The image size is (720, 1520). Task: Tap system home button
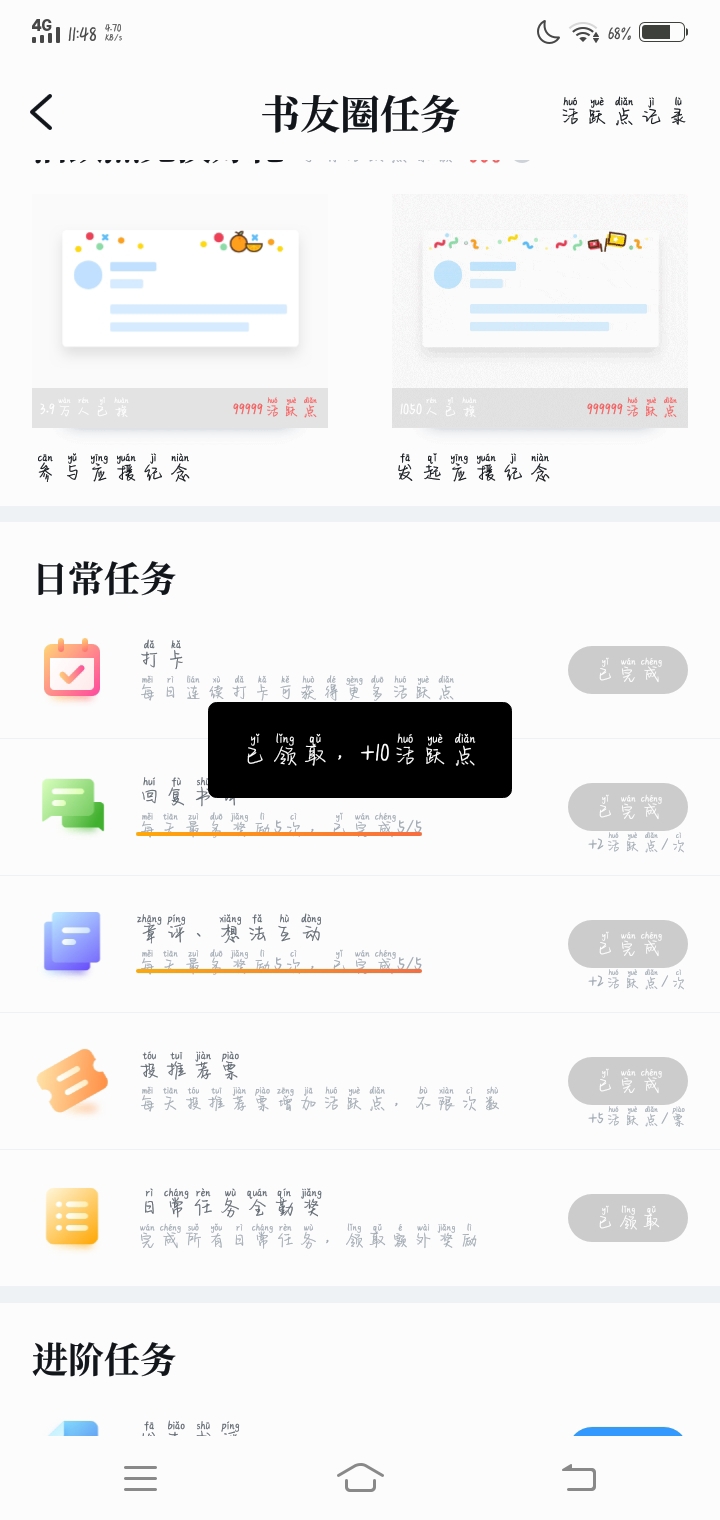[x=360, y=1477]
